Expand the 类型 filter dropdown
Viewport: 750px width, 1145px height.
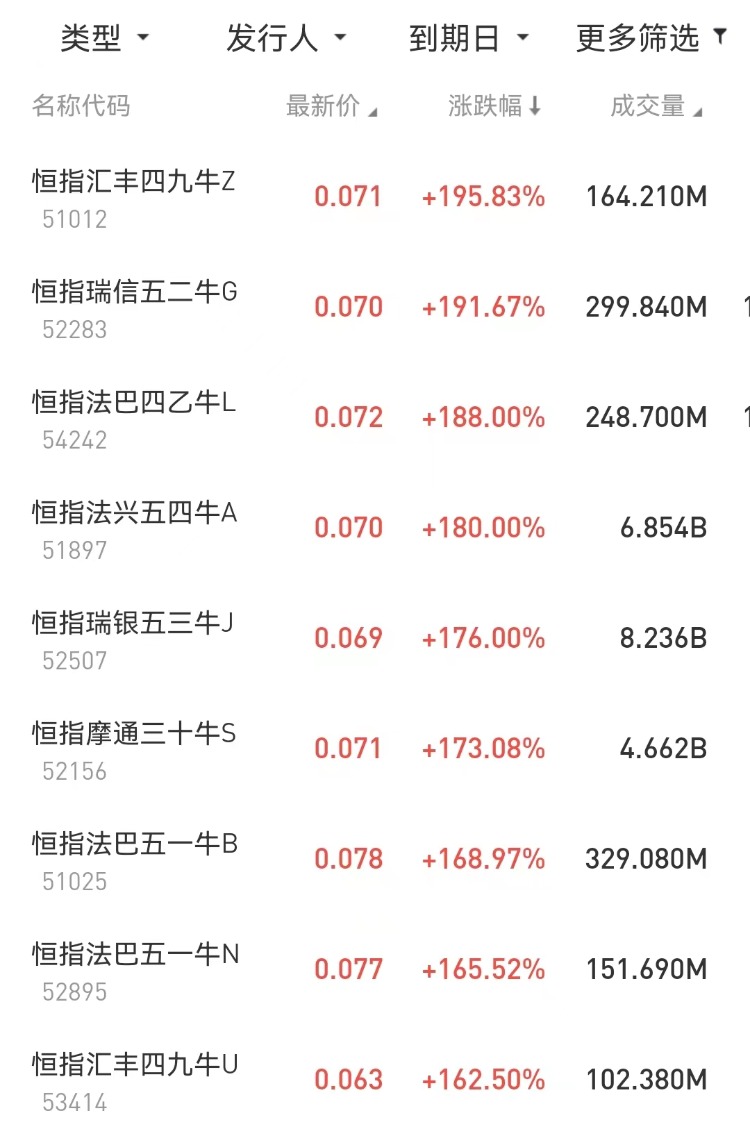[x=104, y=39]
